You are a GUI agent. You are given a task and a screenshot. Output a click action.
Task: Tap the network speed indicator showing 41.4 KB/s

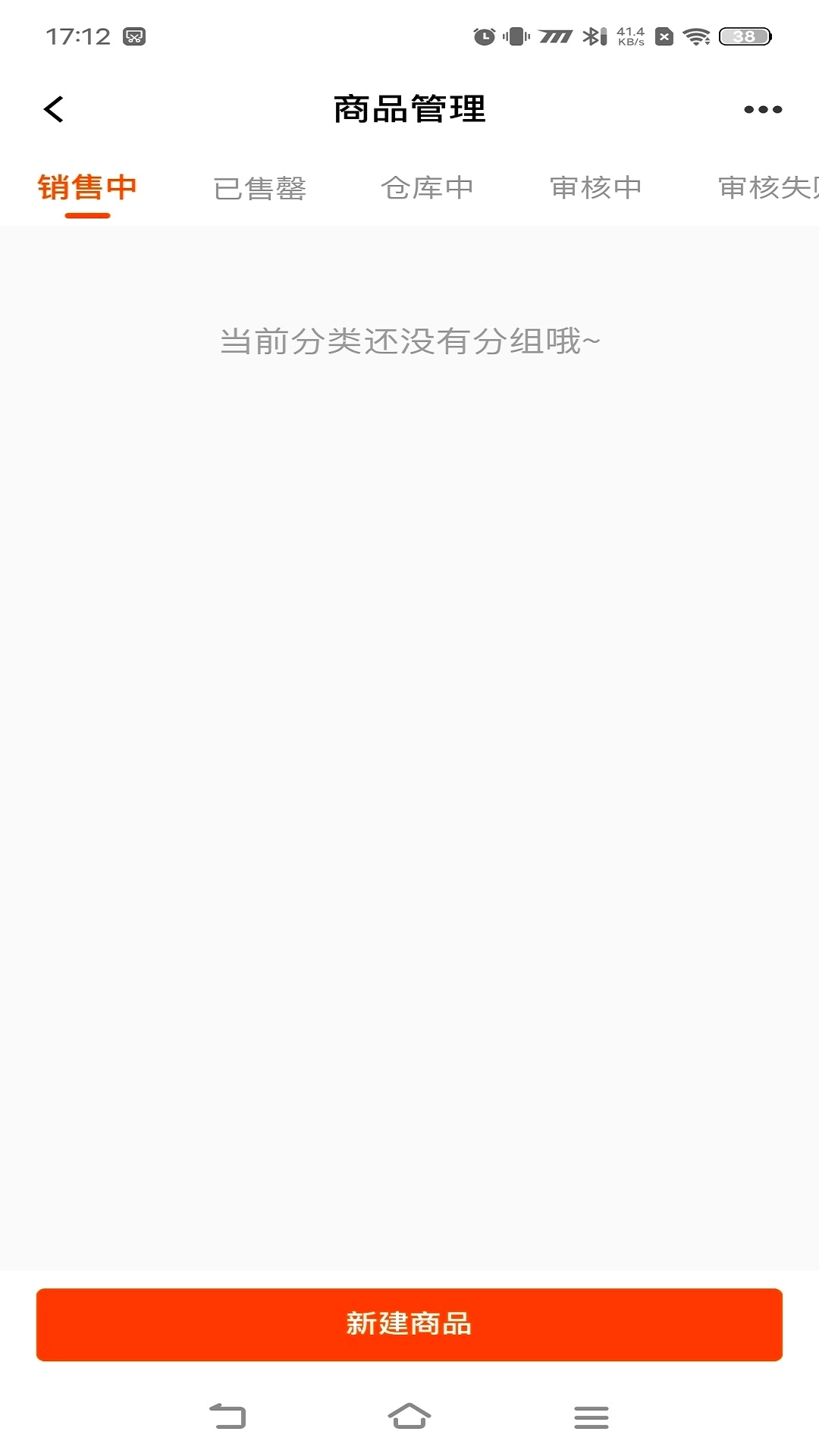[x=629, y=33]
